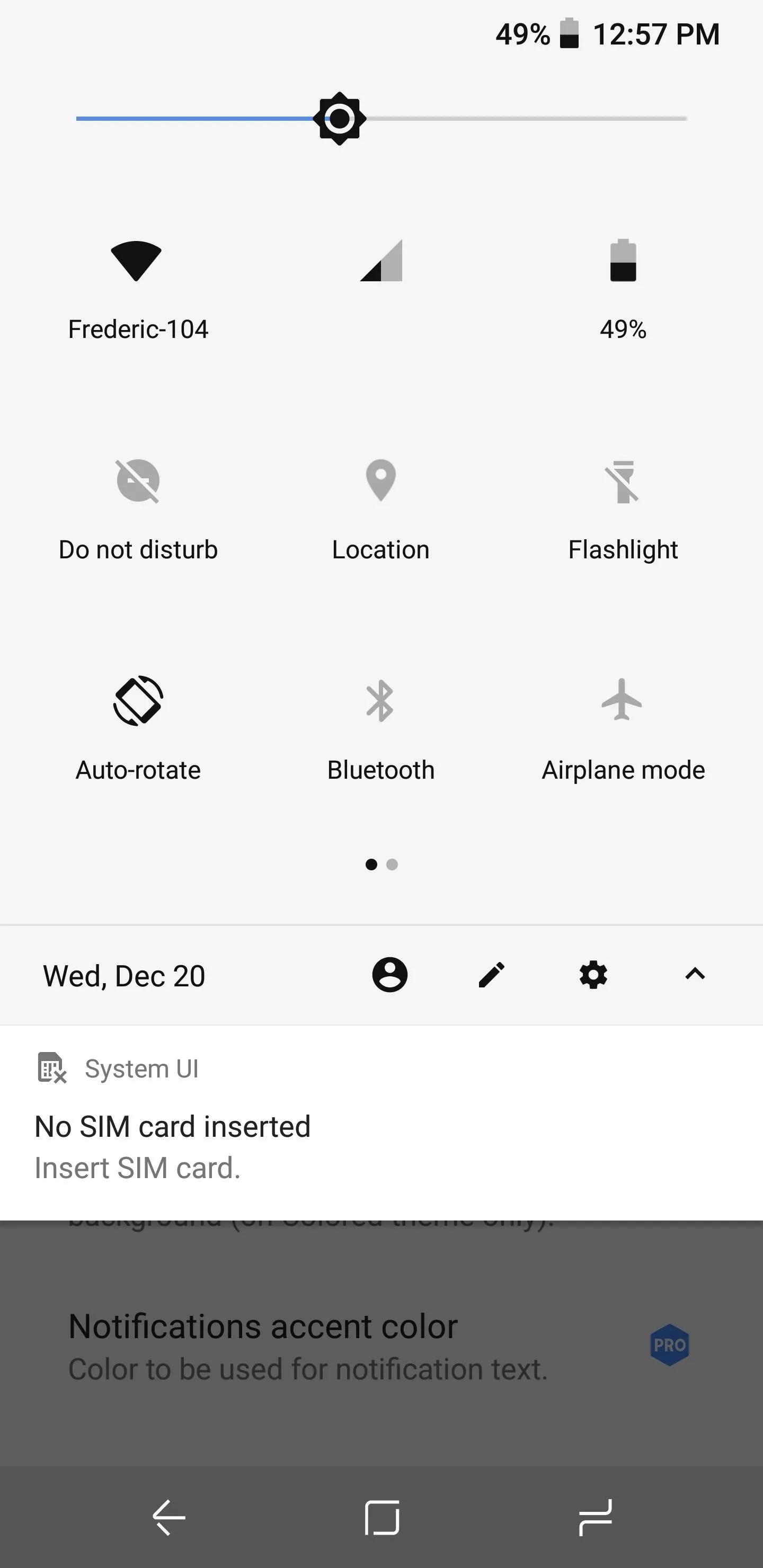
Task: Tap the brightness slider thumb
Action: click(x=339, y=119)
